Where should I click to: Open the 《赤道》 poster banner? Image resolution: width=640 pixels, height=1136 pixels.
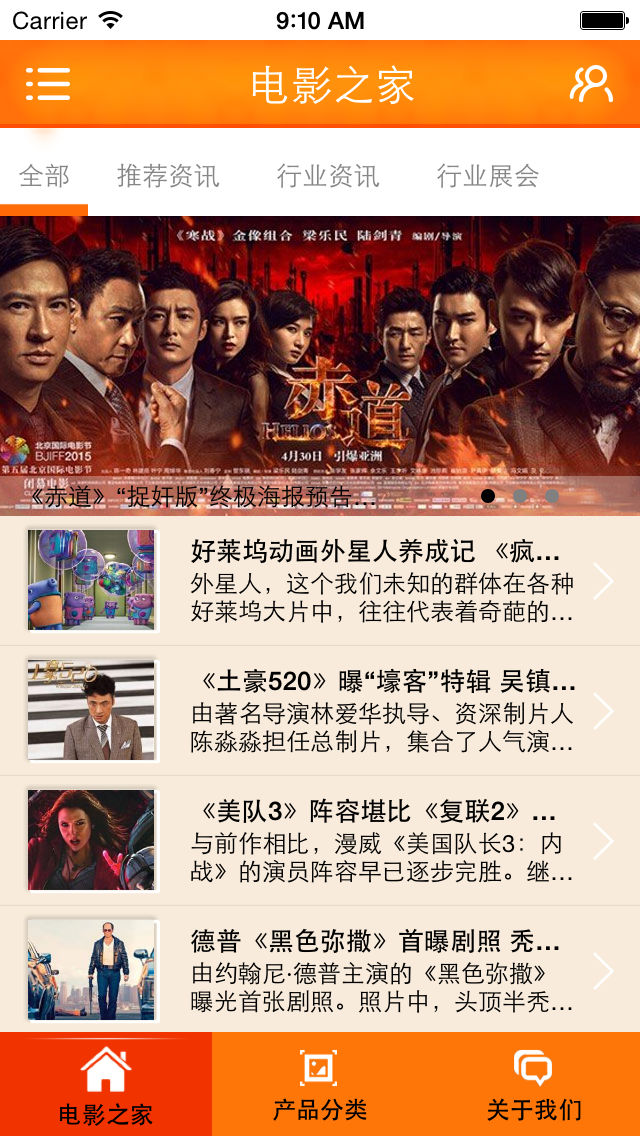click(320, 360)
